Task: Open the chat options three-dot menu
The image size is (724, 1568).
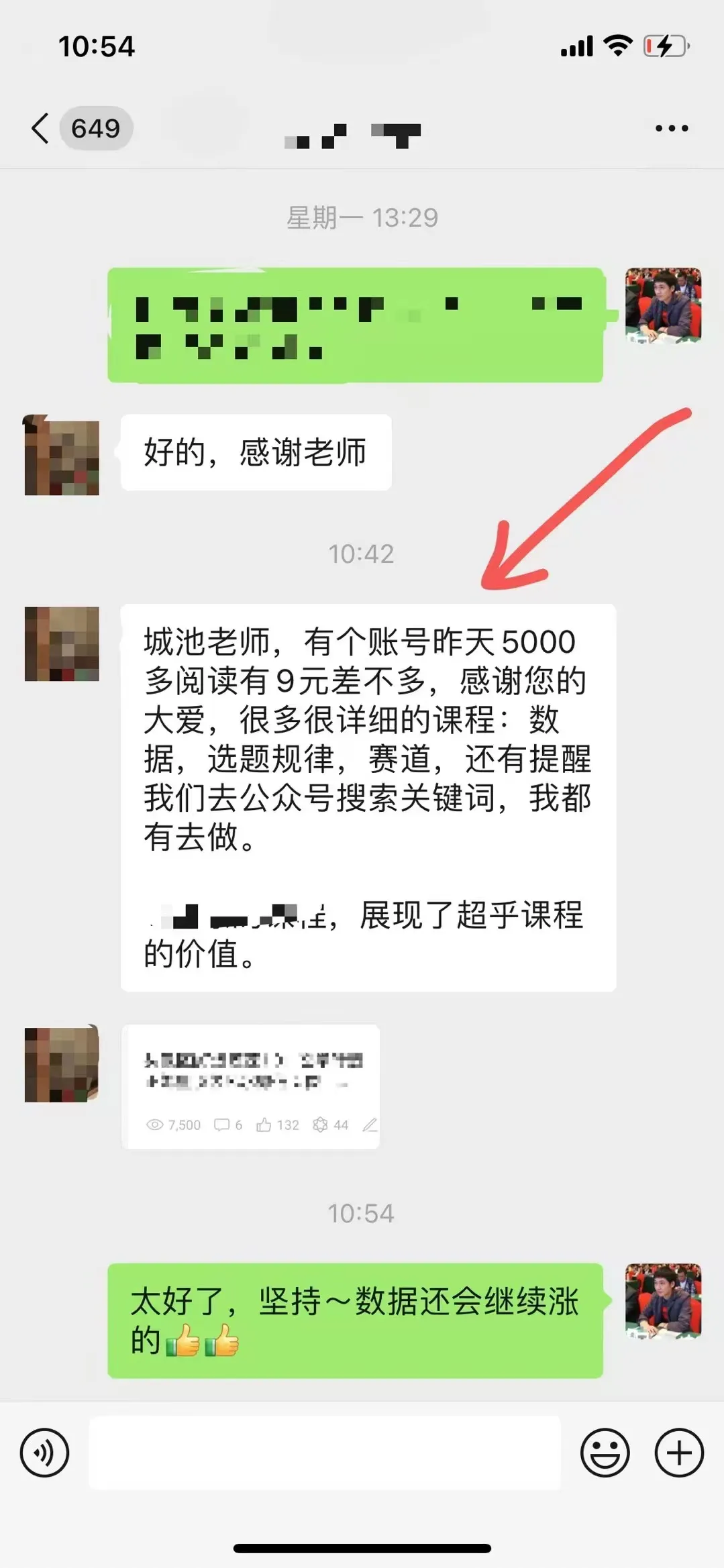Action: click(x=672, y=128)
